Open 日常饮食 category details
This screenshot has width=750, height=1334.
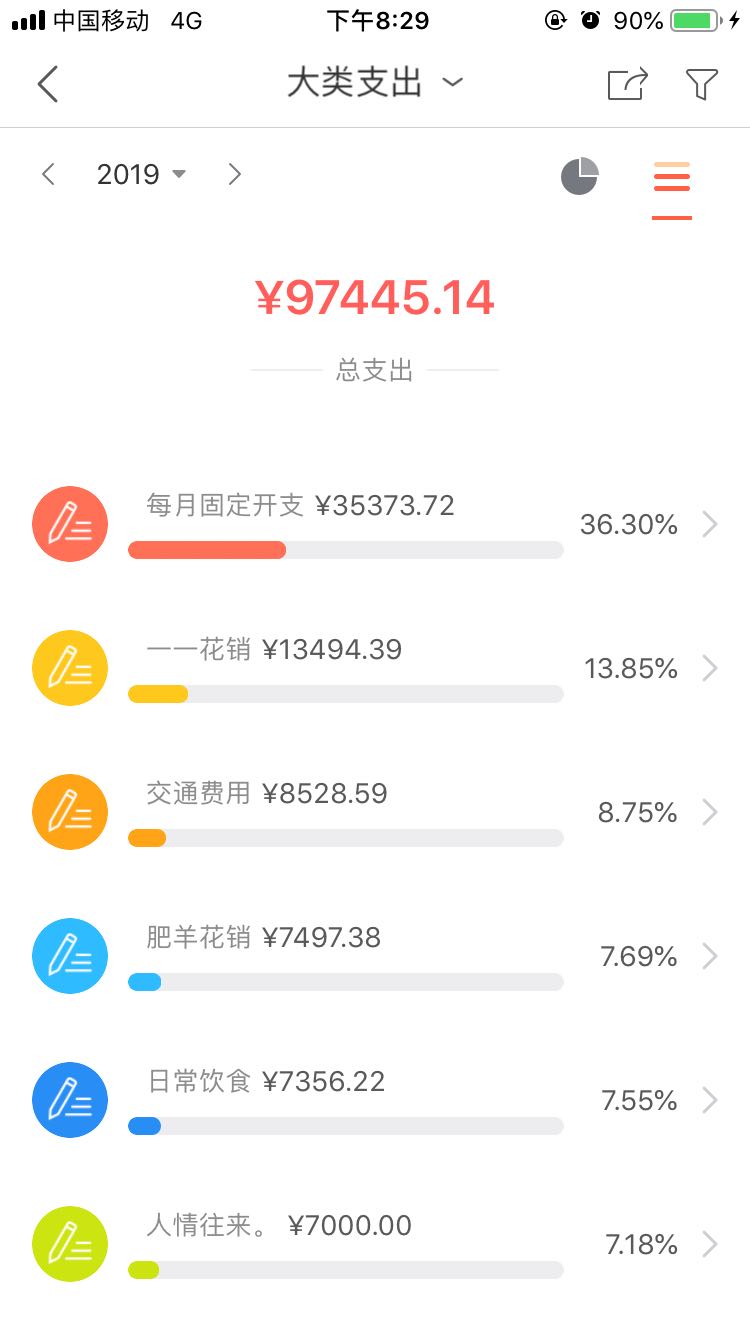coord(375,1100)
